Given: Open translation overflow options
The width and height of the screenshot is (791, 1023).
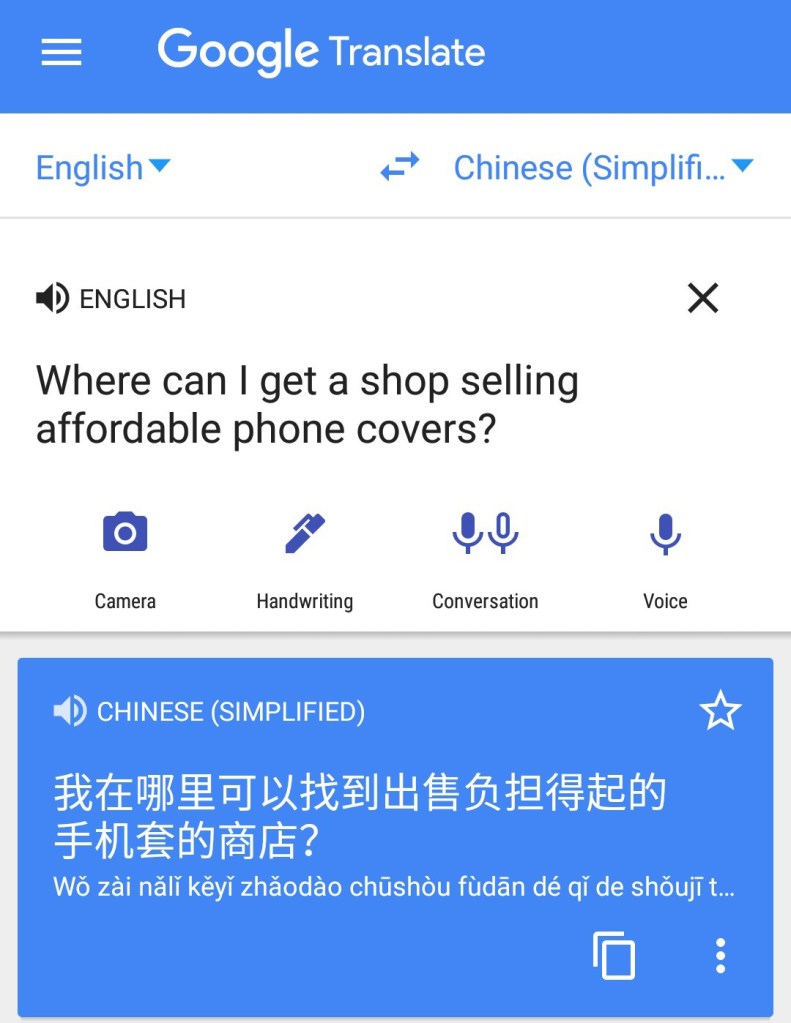Looking at the screenshot, I should coord(720,955).
